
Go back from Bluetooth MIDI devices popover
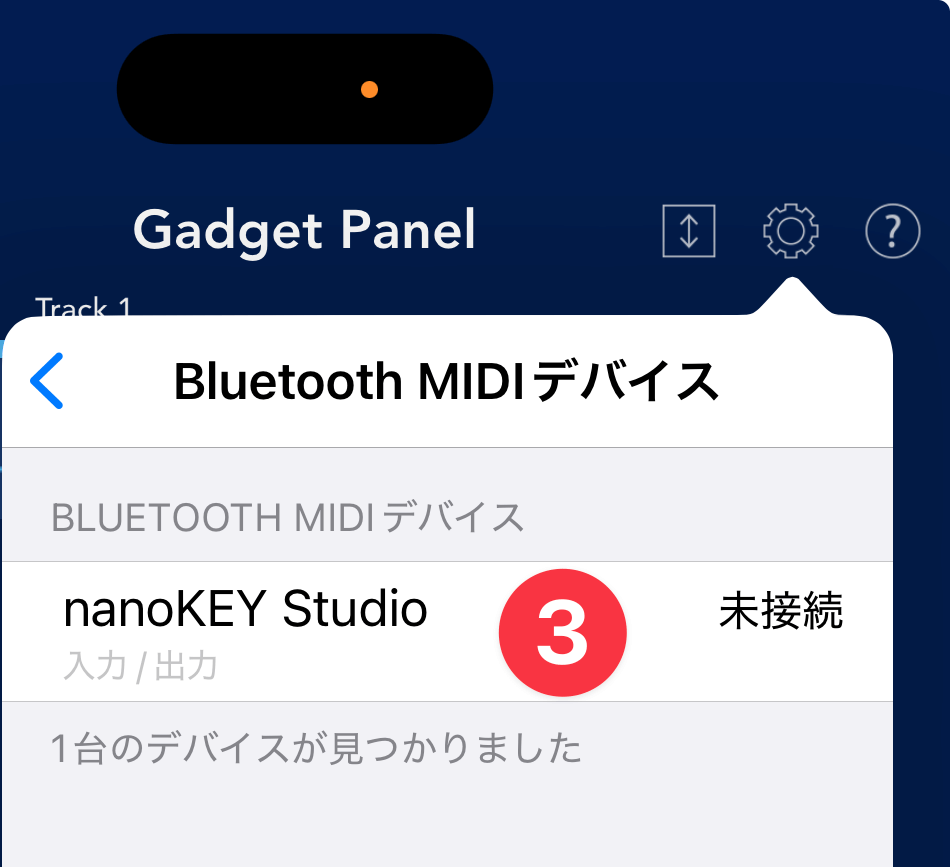(47, 381)
